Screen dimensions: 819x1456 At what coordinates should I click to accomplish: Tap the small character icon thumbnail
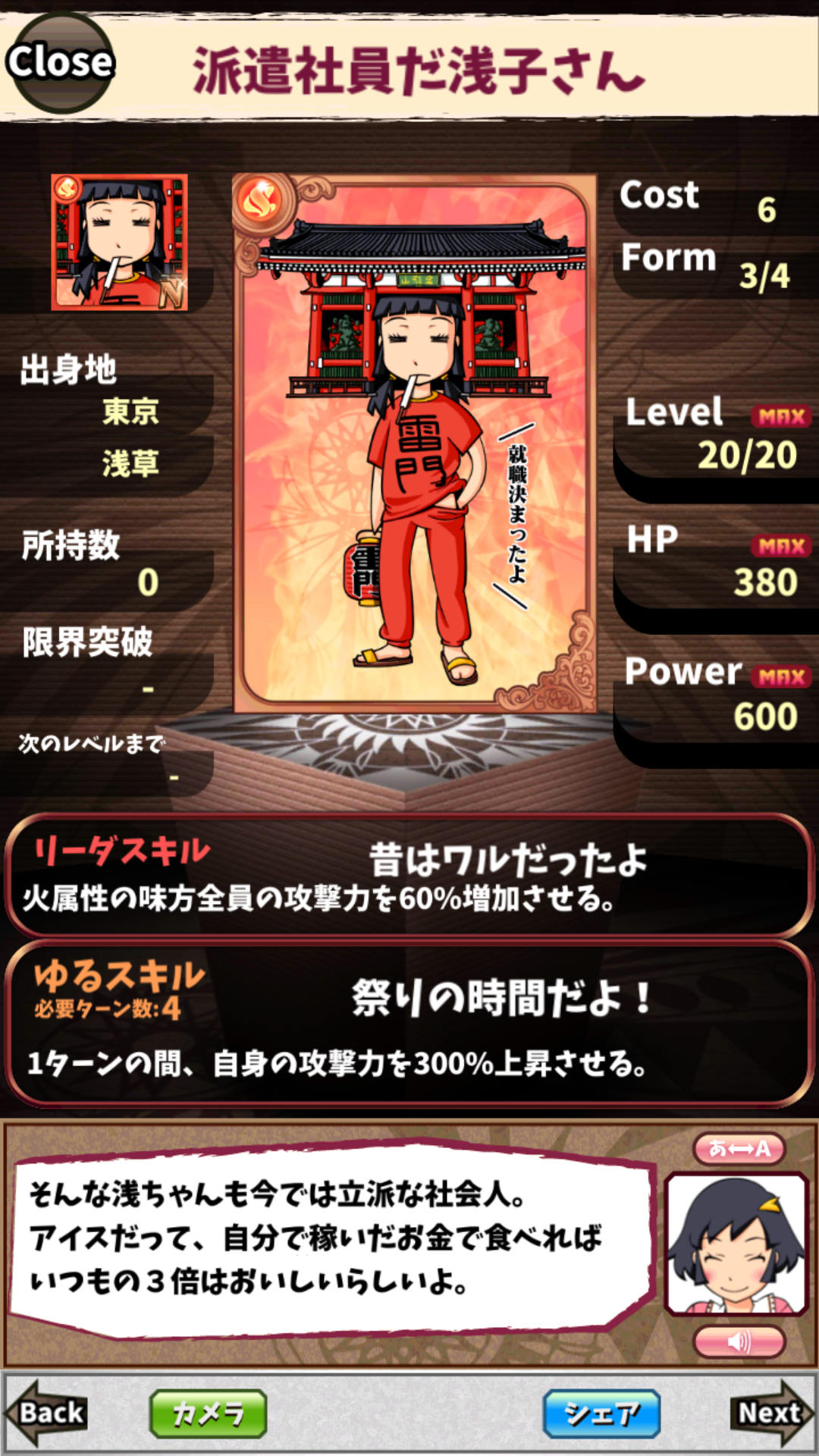(119, 243)
